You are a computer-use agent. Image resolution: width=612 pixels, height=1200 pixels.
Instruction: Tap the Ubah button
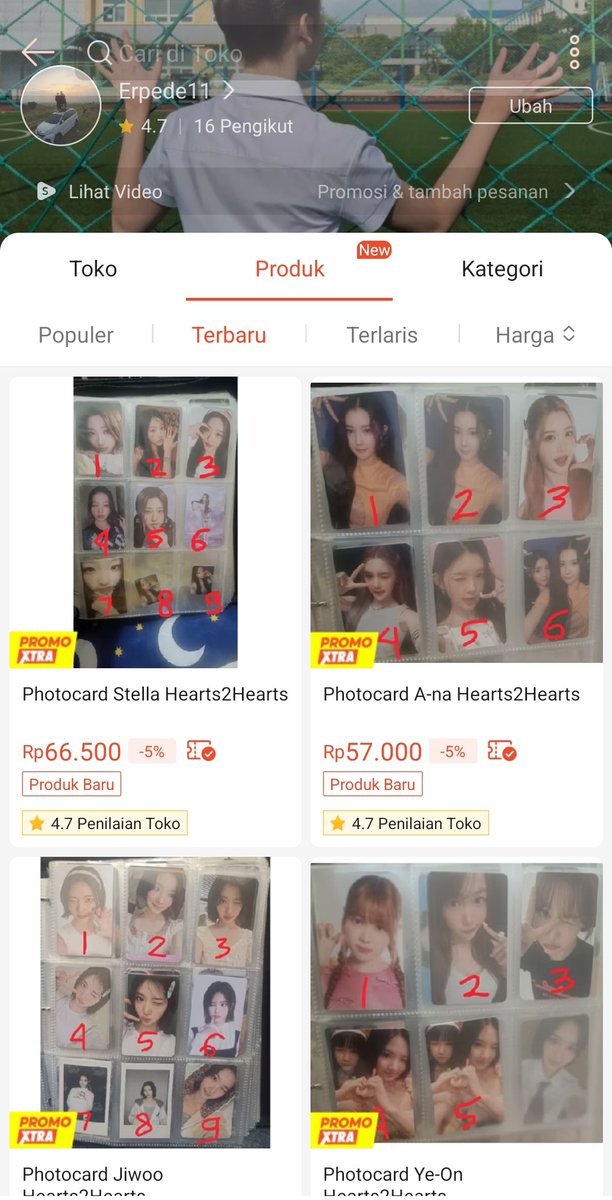point(530,106)
